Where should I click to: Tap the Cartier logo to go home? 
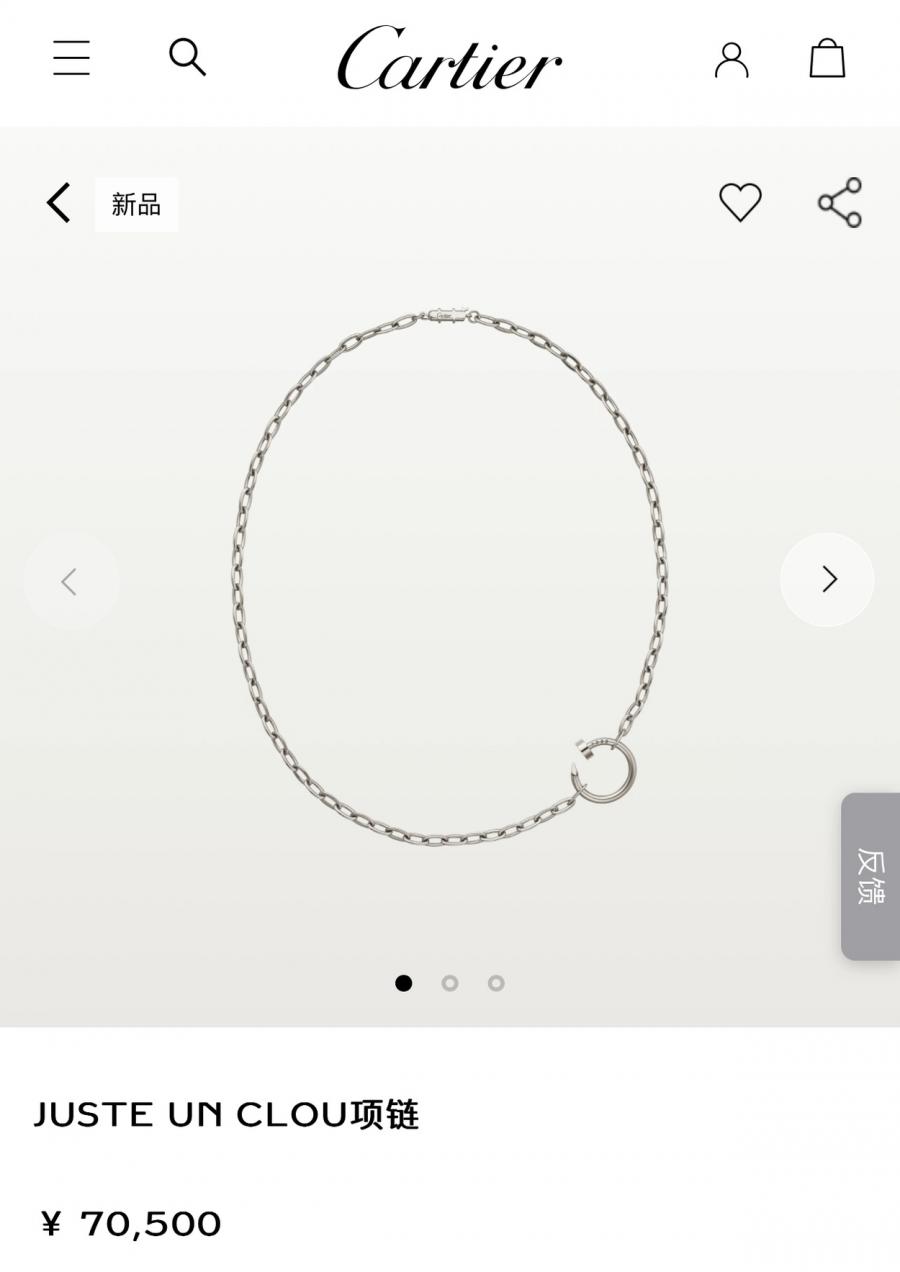[449, 58]
